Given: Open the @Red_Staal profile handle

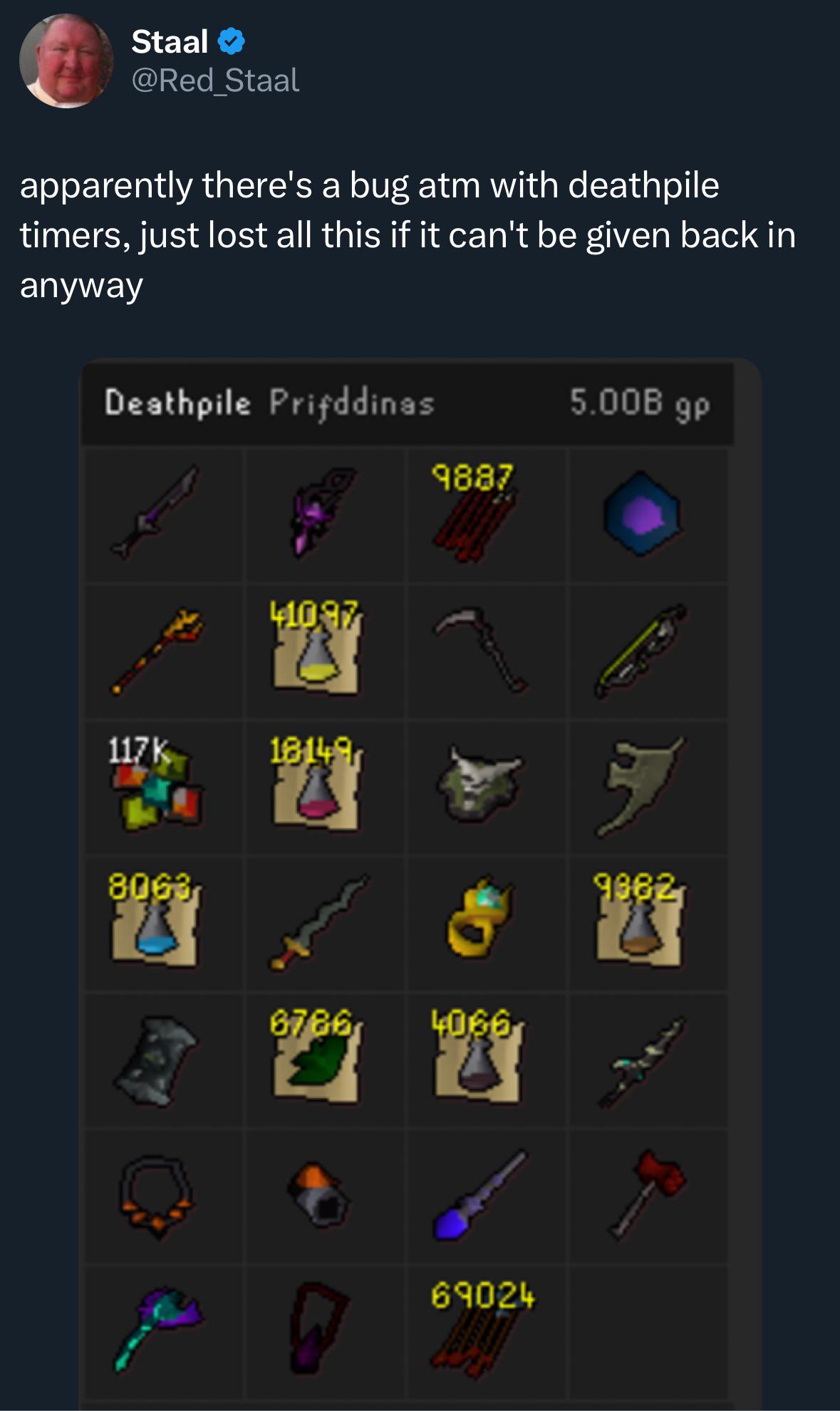Looking at the screenshot, I should [x=215, y=80].
